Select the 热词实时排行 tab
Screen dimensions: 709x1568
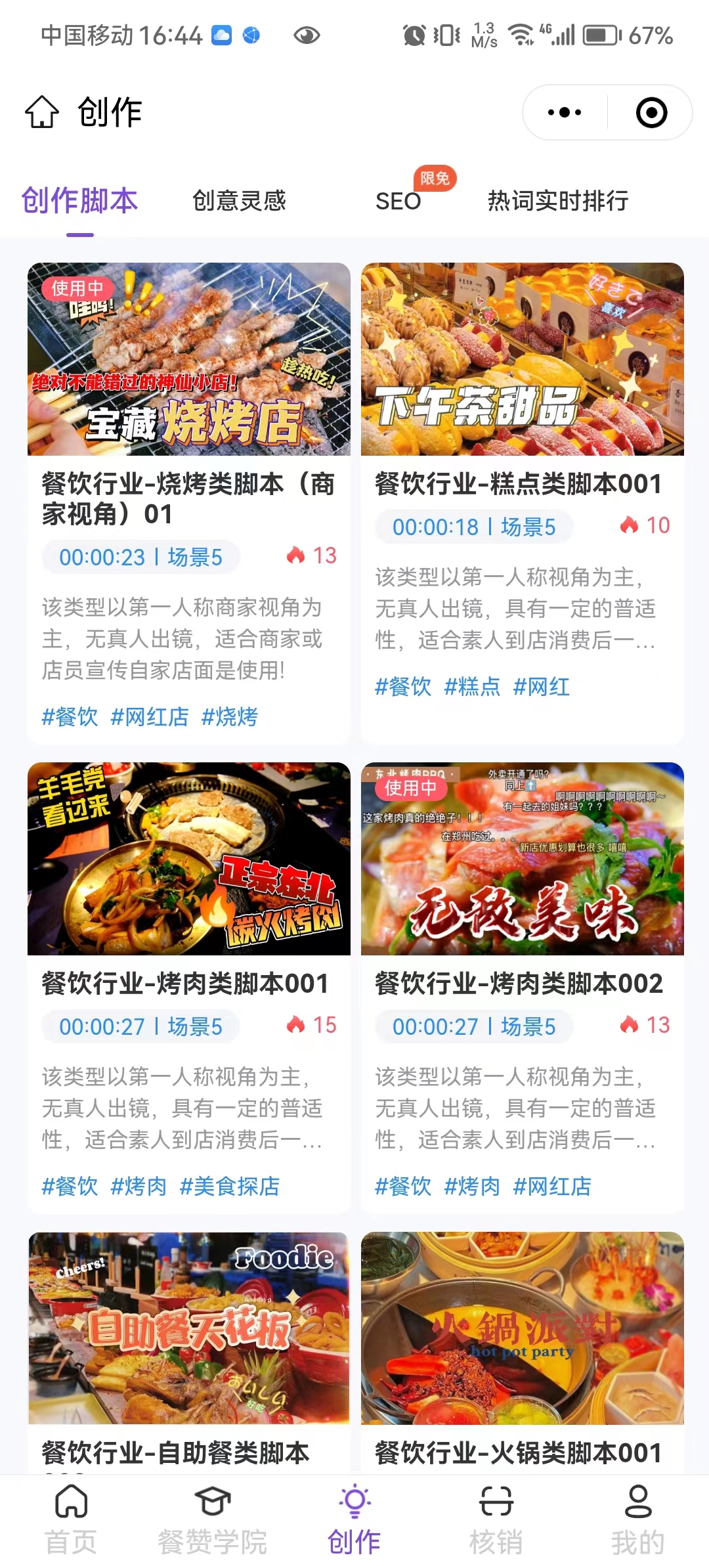558,200
